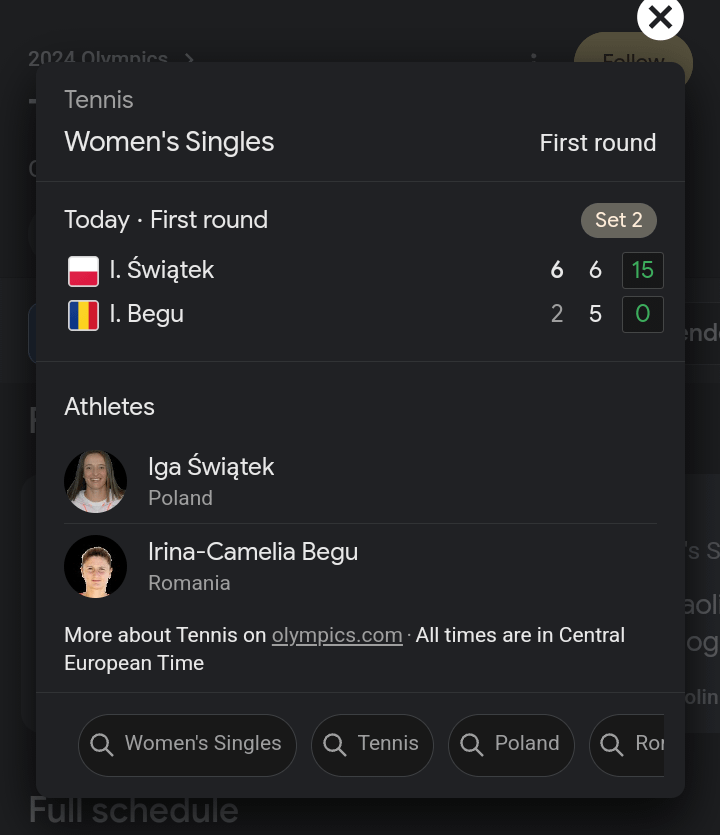Tap the search icon in Women's Singles chip

pos(102,744)
